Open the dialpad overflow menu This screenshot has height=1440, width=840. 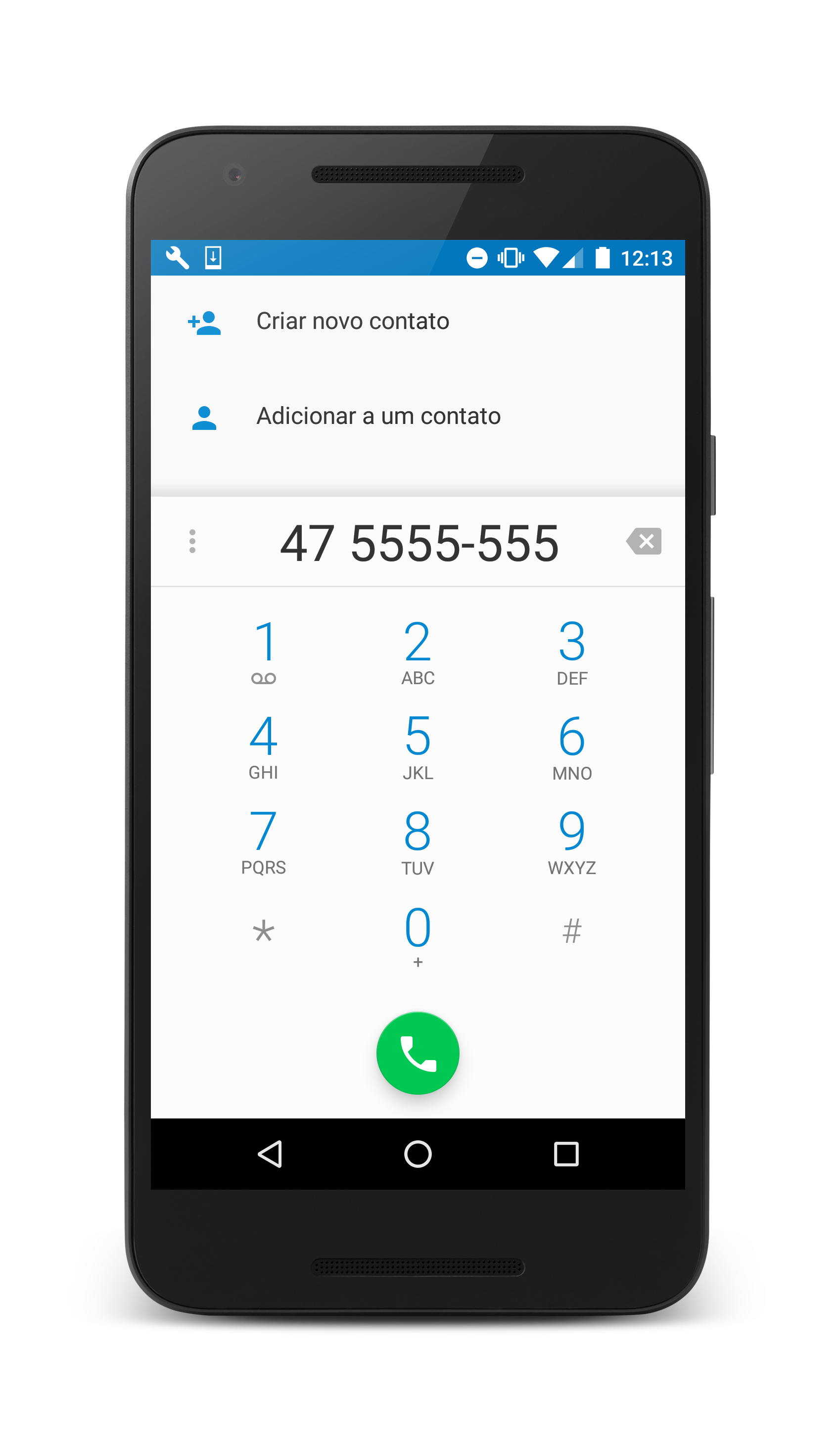click(192, 541)
